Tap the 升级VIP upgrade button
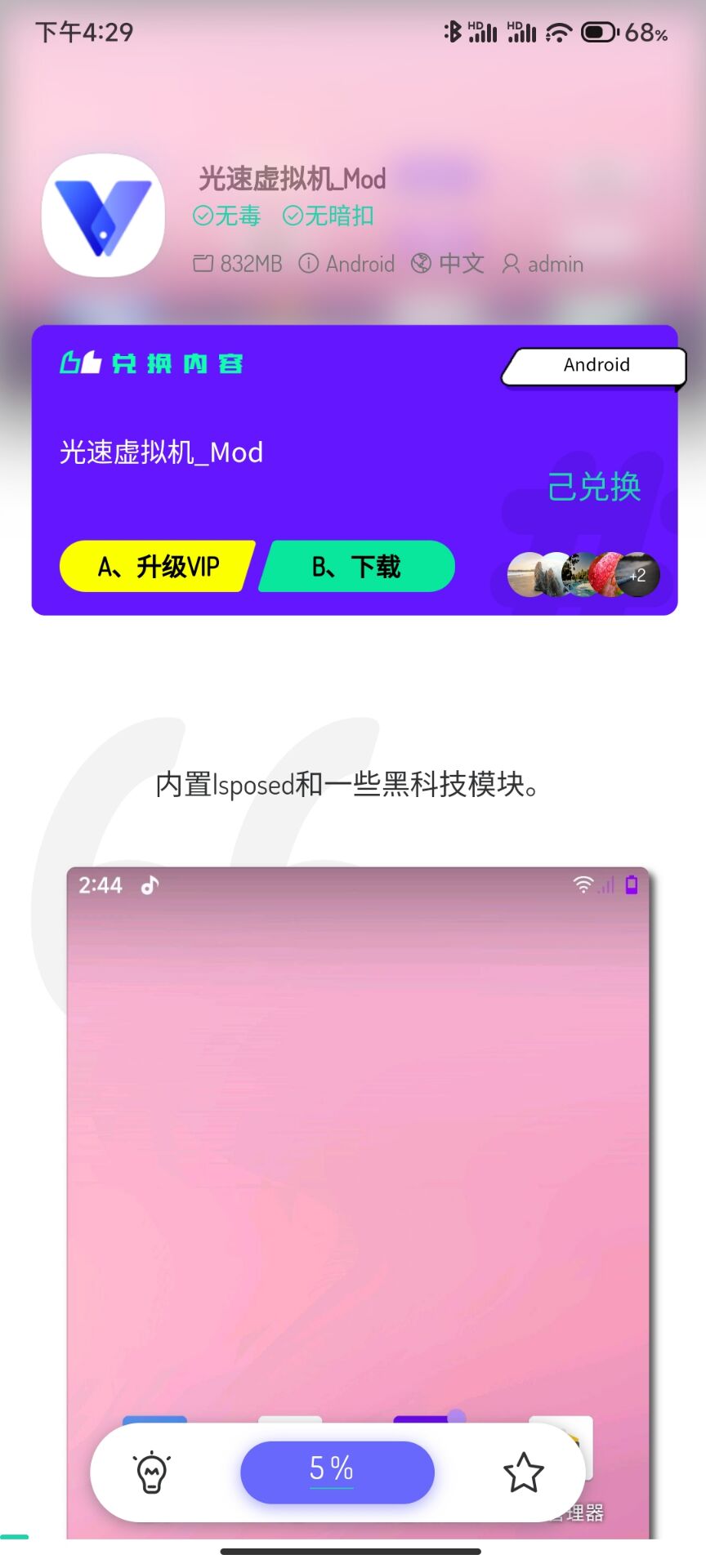Screen dimensions: 706x1568 pos(156,566)
